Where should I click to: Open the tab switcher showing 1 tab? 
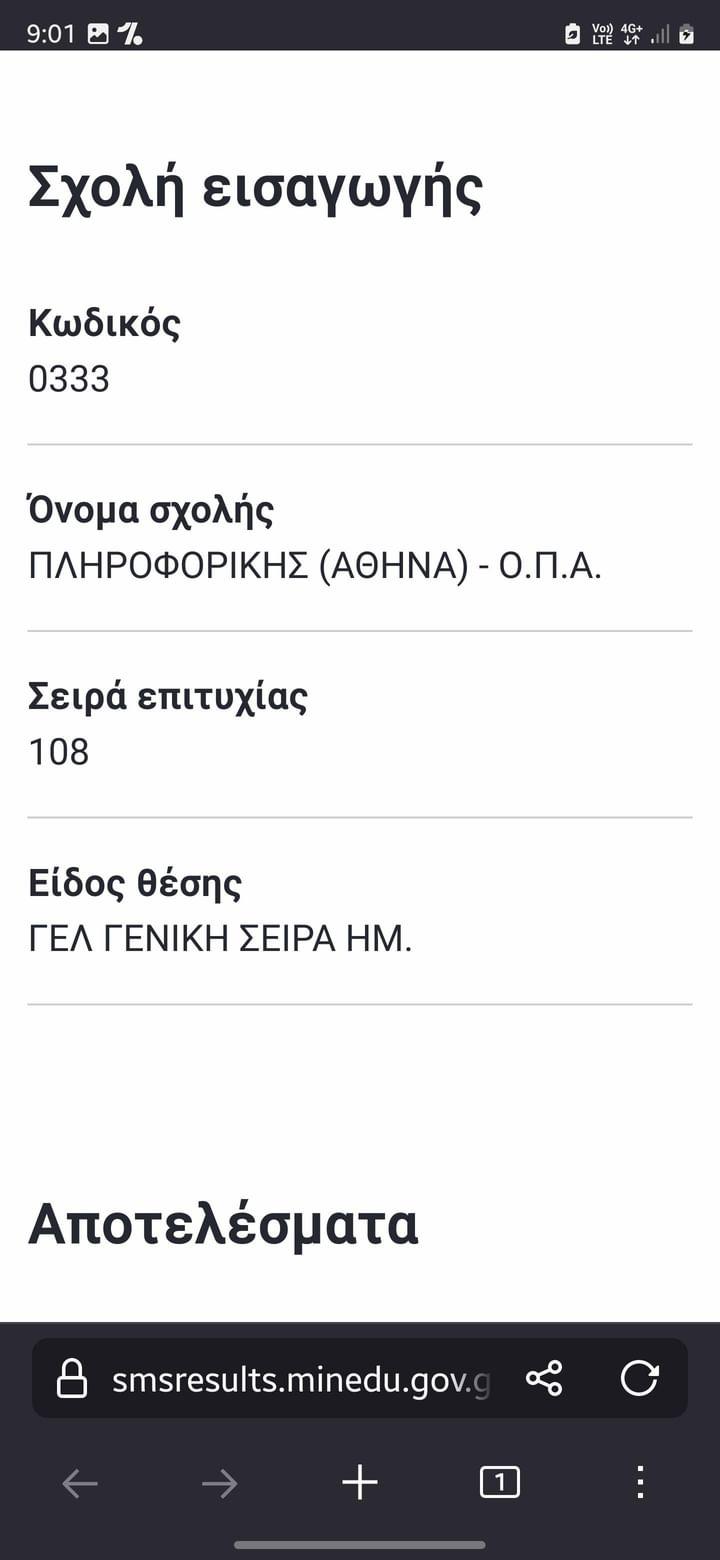point(500,1483)
